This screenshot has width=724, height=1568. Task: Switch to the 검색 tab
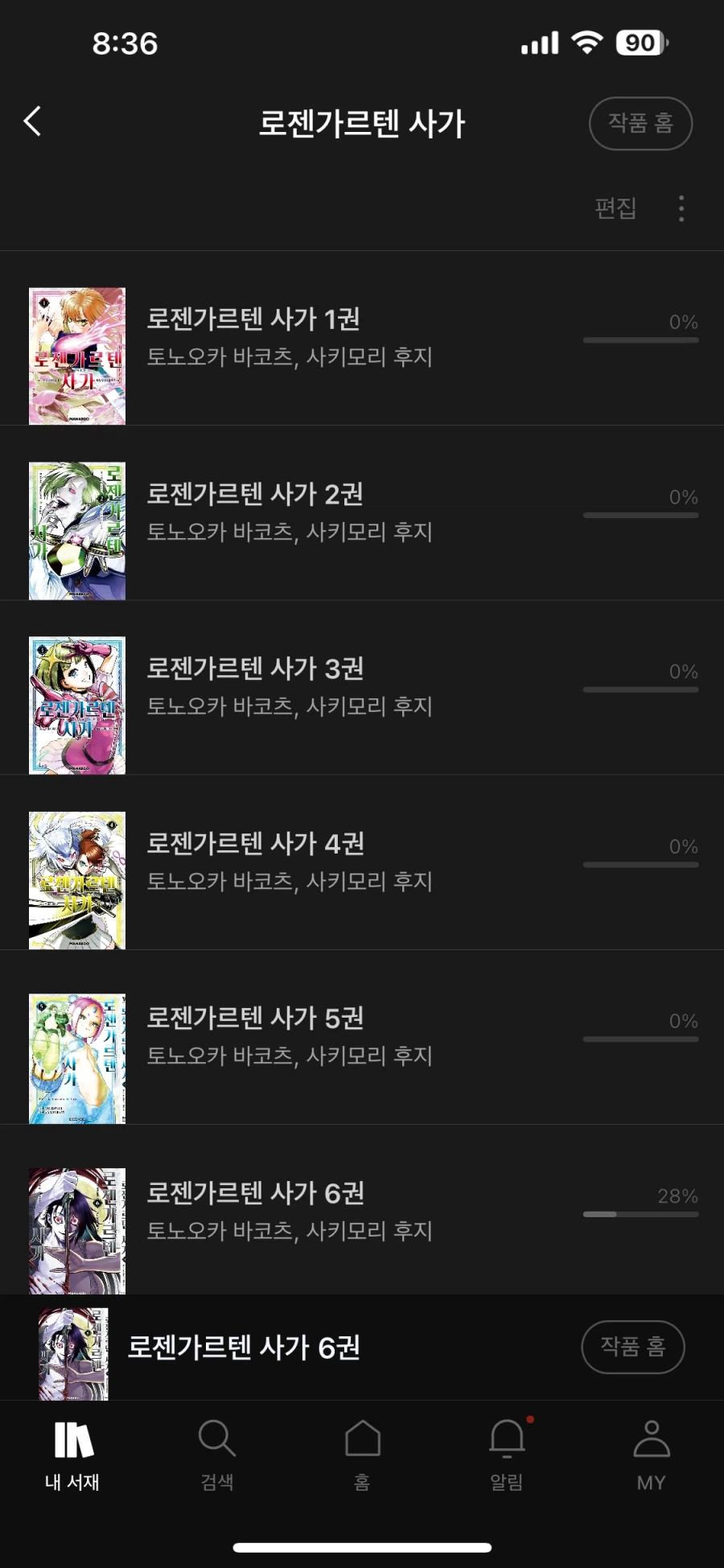(217, 1455)
